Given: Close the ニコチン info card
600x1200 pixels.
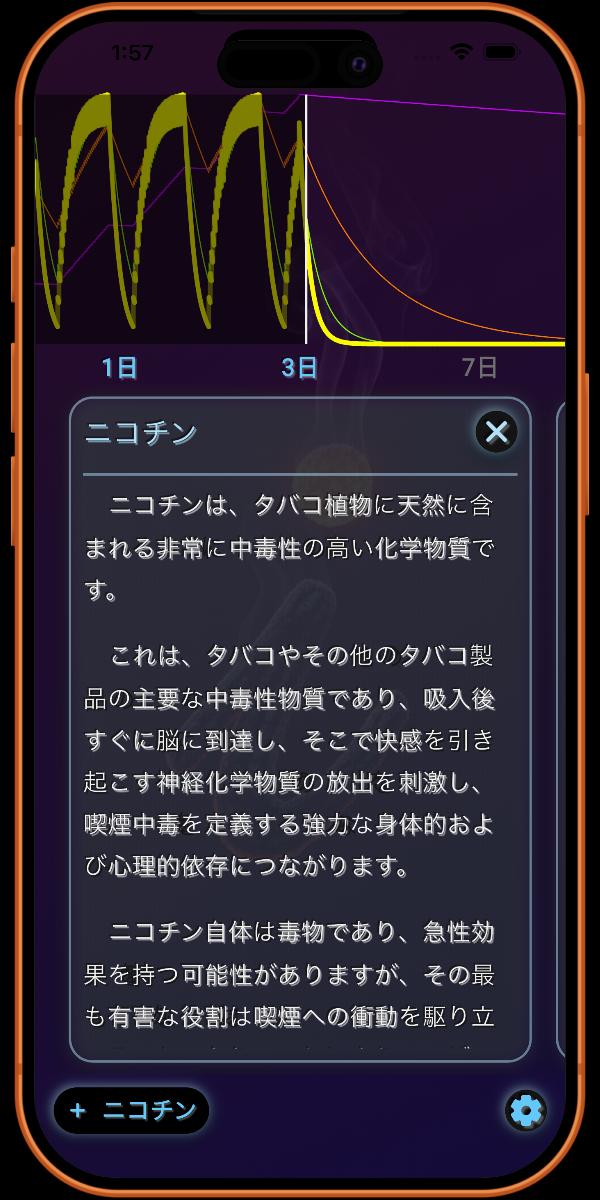Looking at the screenshot, I should pos(496,432).
